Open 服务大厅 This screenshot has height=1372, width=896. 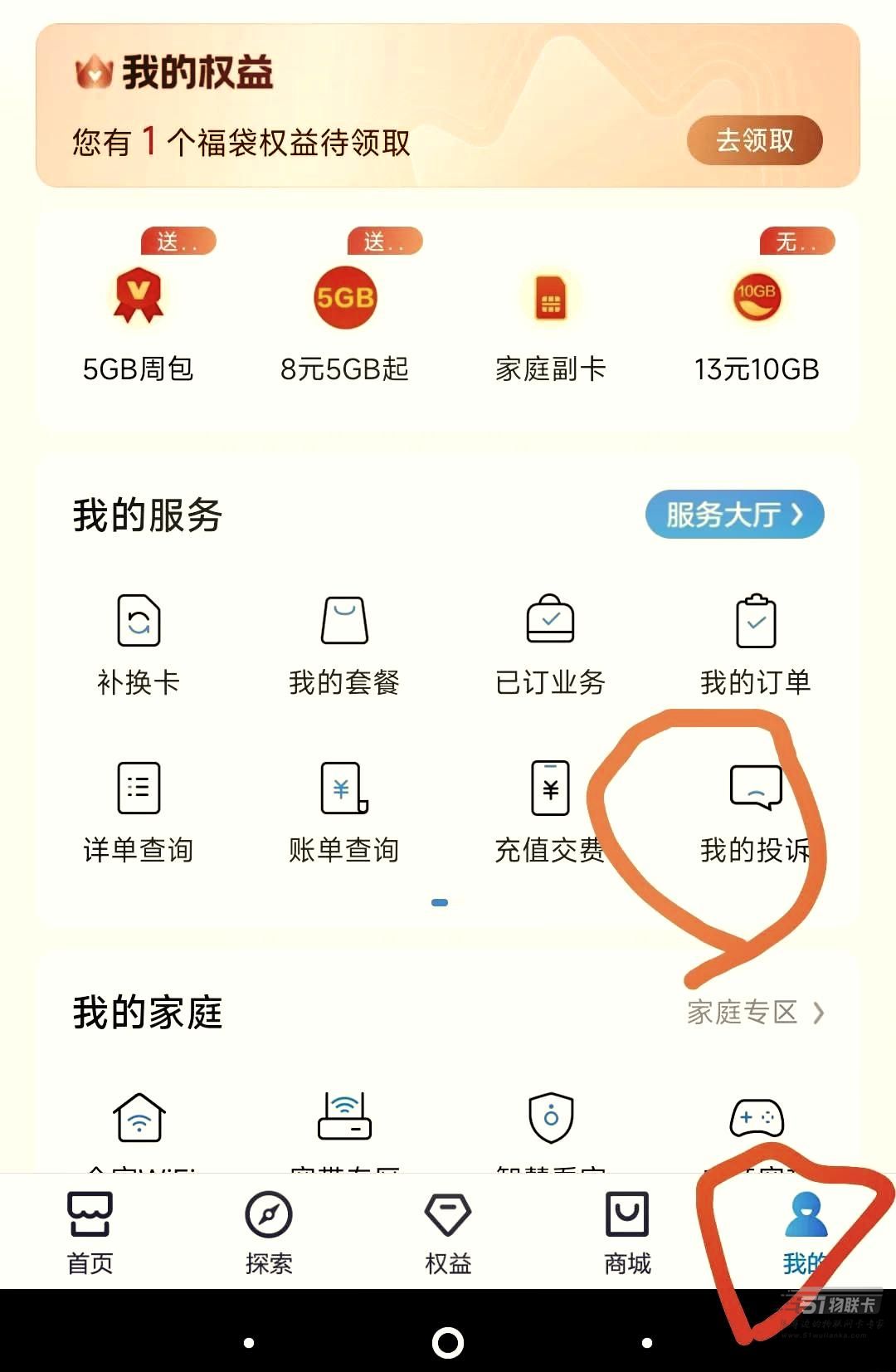point(734,515)
